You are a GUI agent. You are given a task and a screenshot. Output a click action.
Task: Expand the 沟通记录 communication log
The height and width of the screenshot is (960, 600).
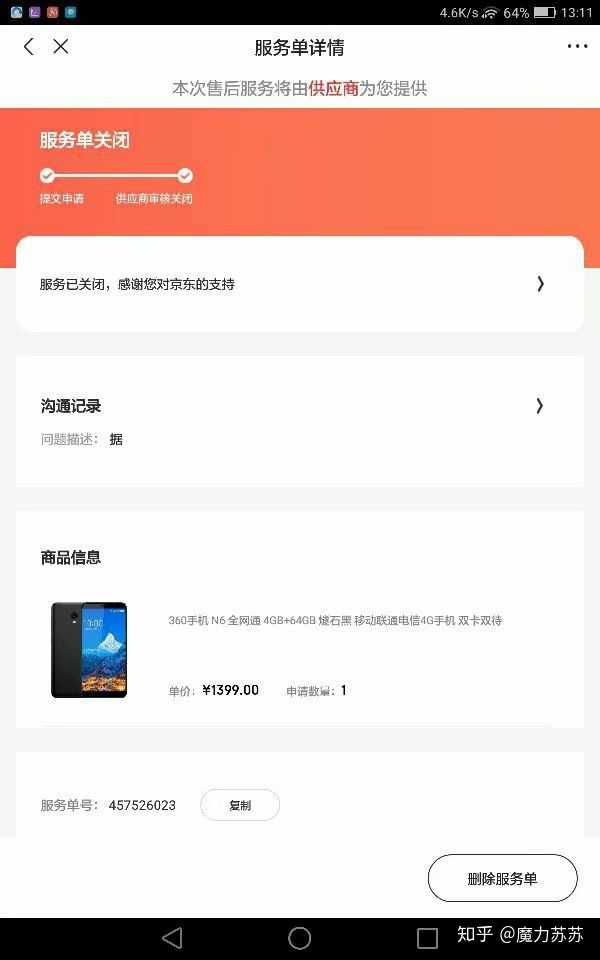tap(299, 421)
